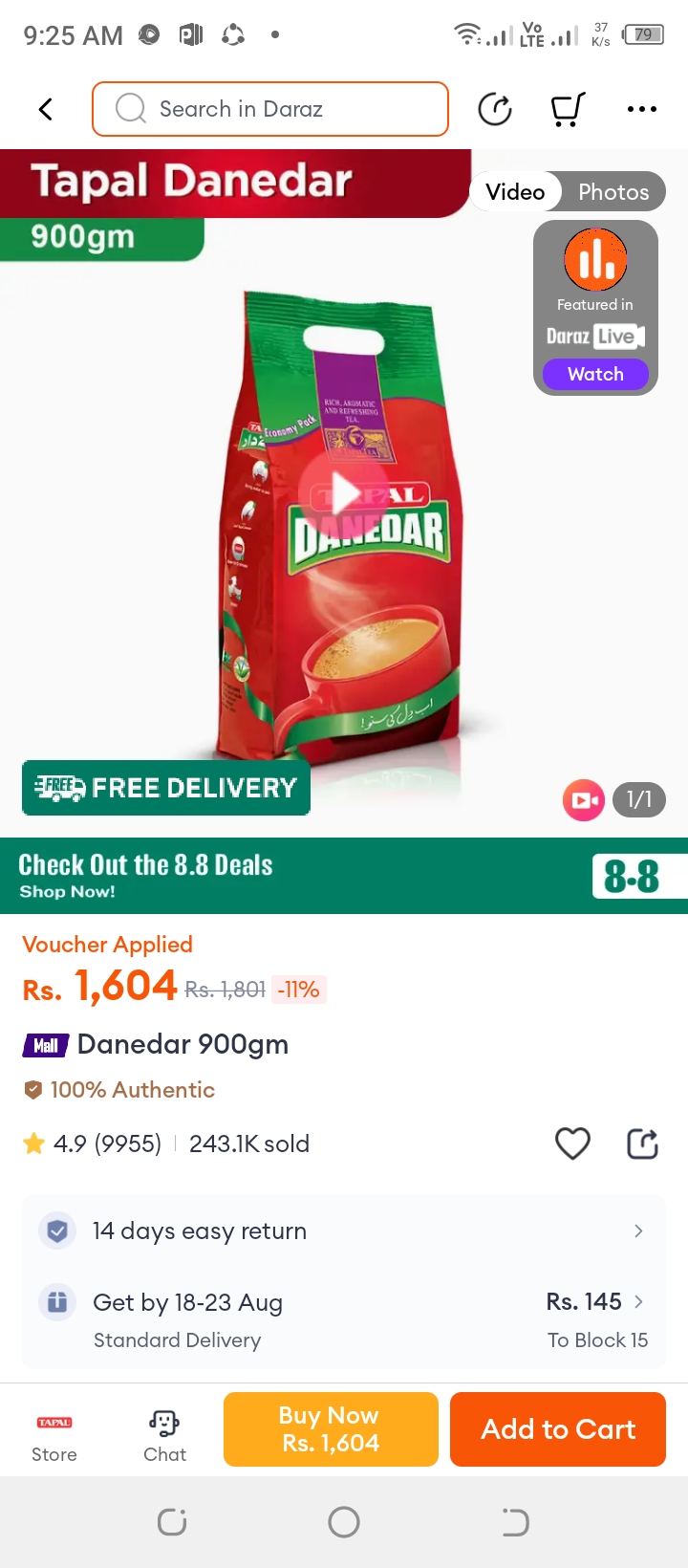Open the shopping cart icon

pos(568,109)
